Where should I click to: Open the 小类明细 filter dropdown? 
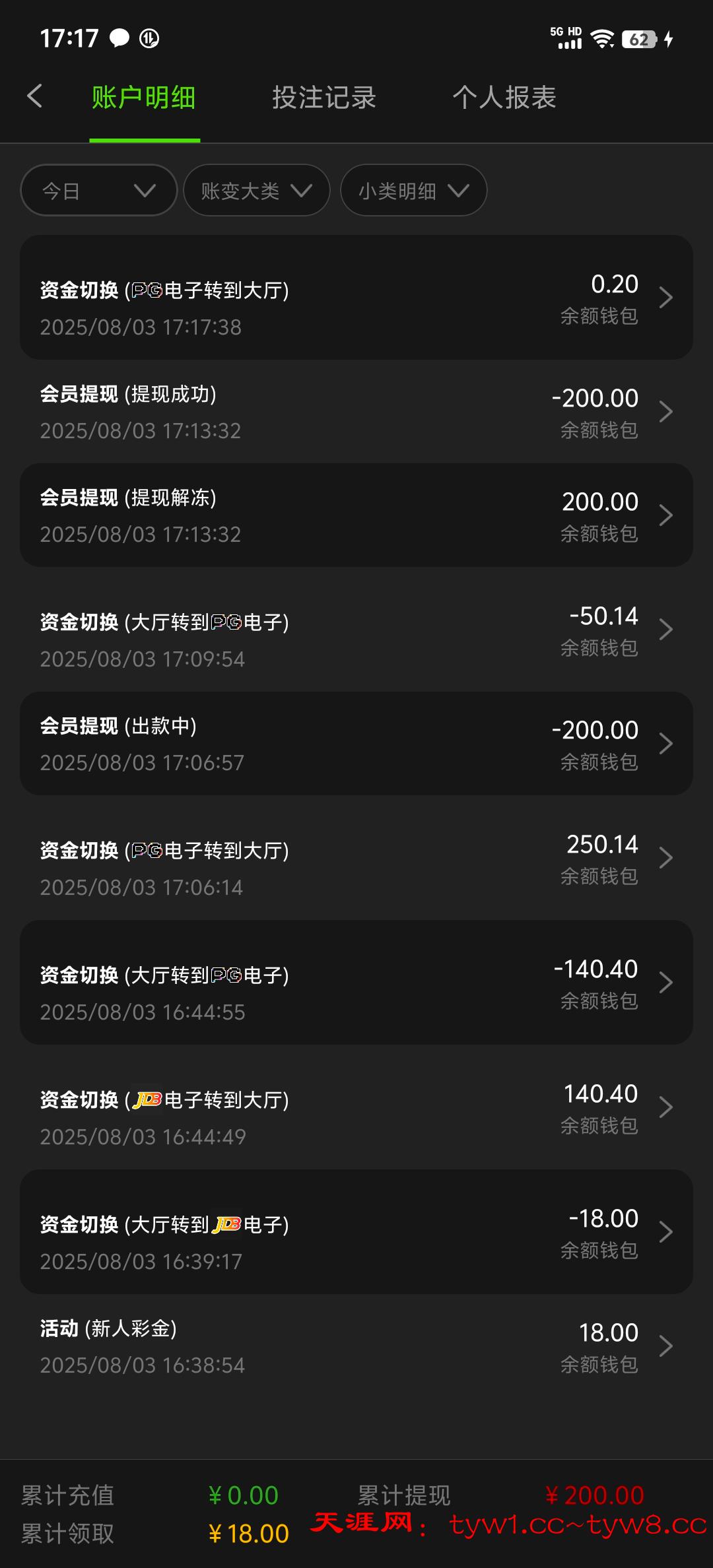coord(413,191)
